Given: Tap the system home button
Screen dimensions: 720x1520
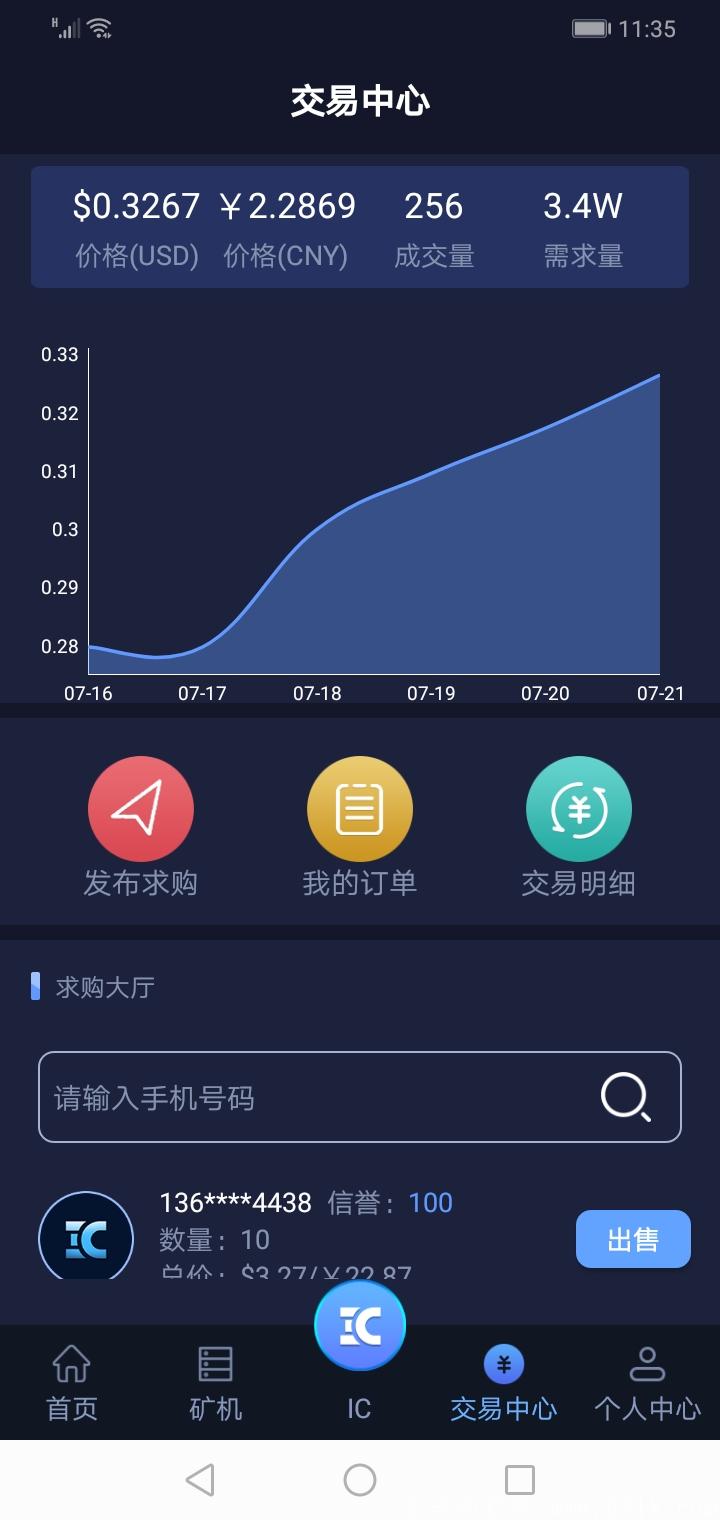Looking at the screenshot, I should (360, 1480).
